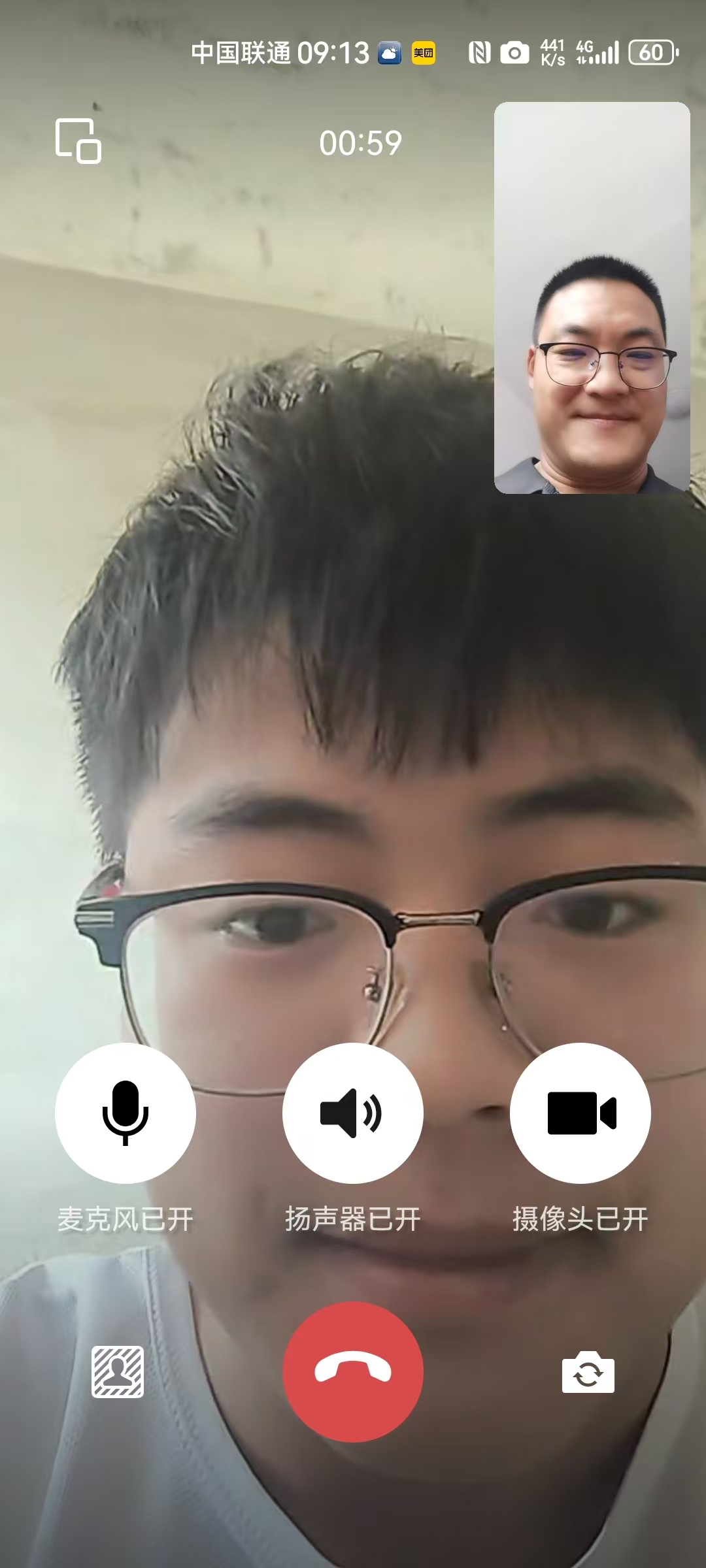Turn off the camera

pos(580,1113)
